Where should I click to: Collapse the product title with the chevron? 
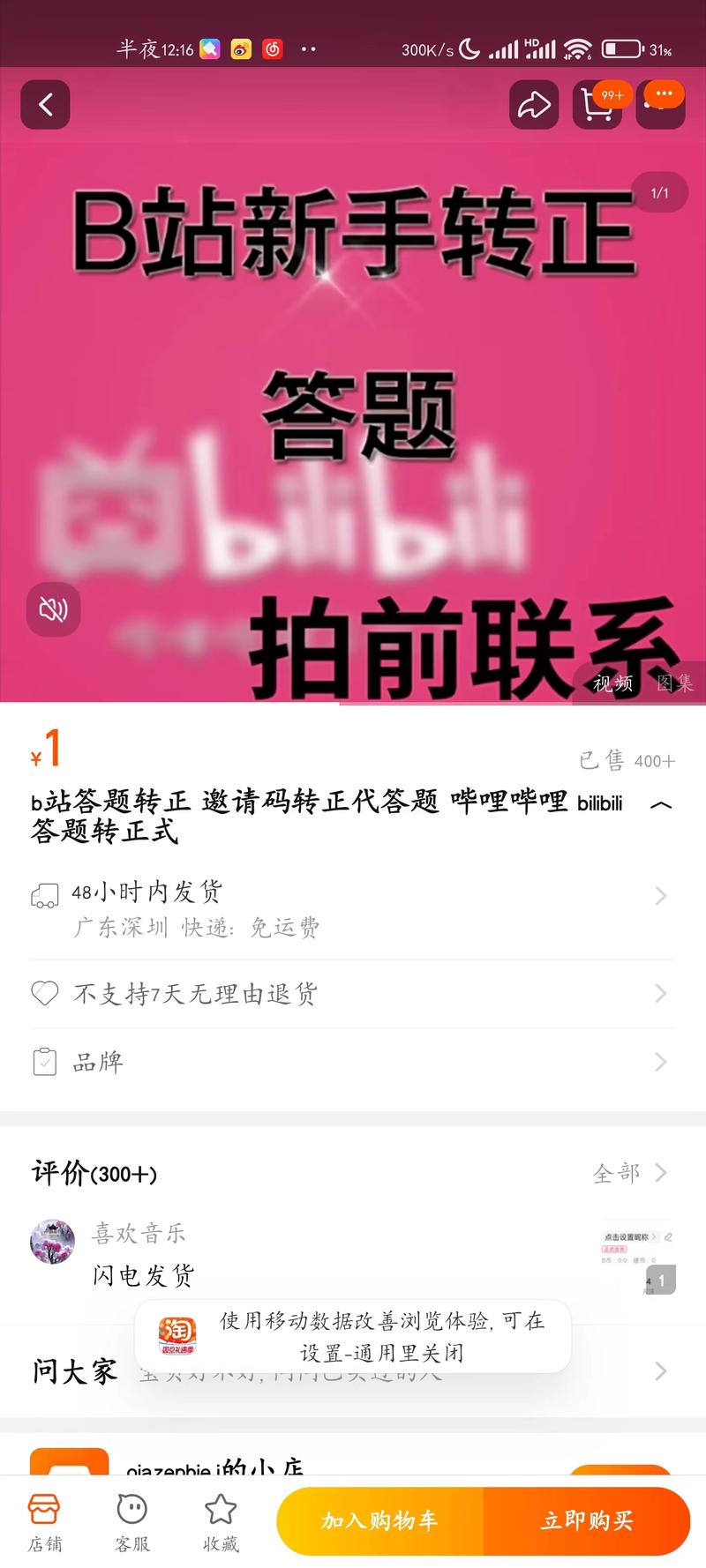click(661, 805)
